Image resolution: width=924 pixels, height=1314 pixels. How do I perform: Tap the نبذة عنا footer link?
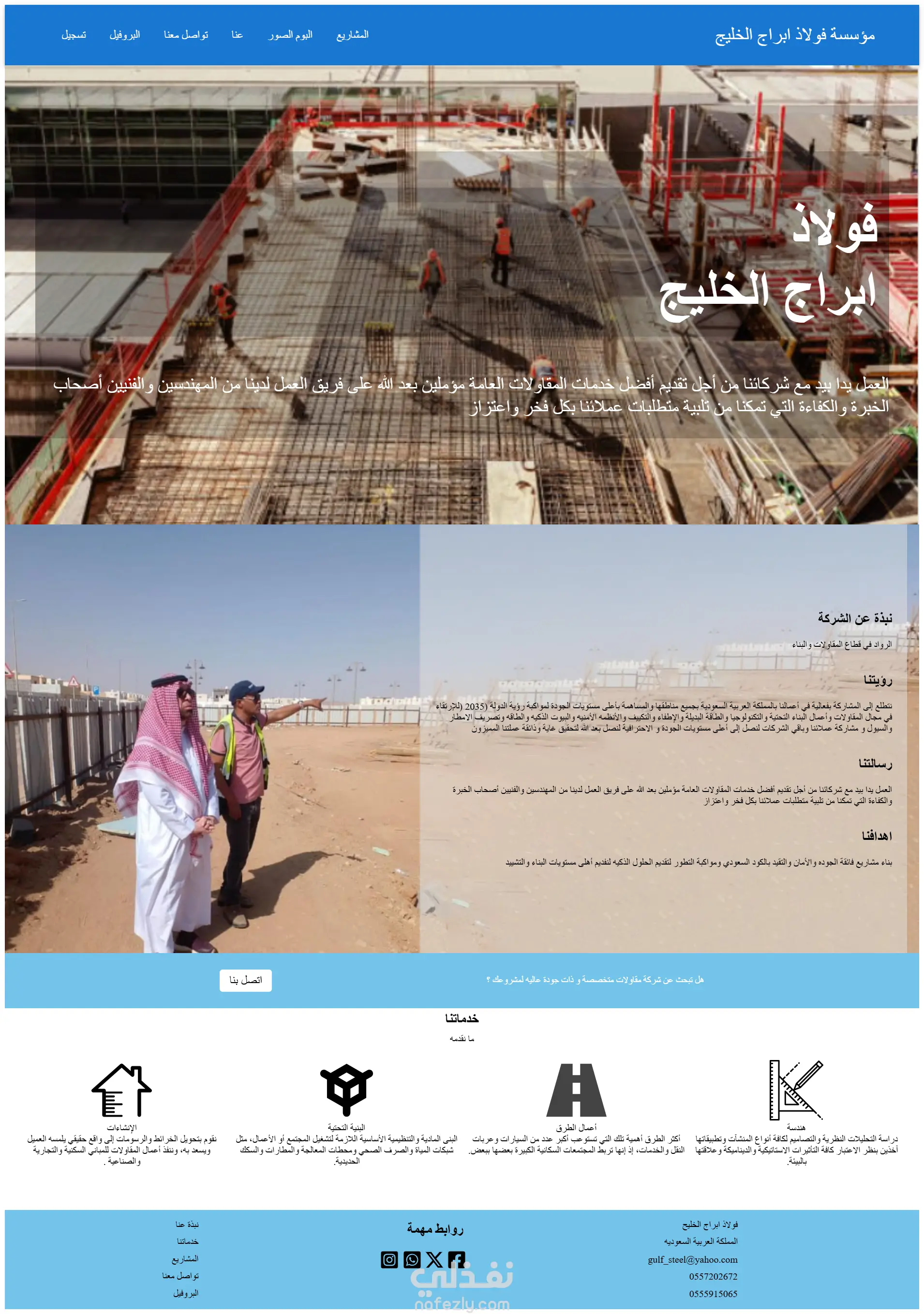click(x=187, y=1224)
